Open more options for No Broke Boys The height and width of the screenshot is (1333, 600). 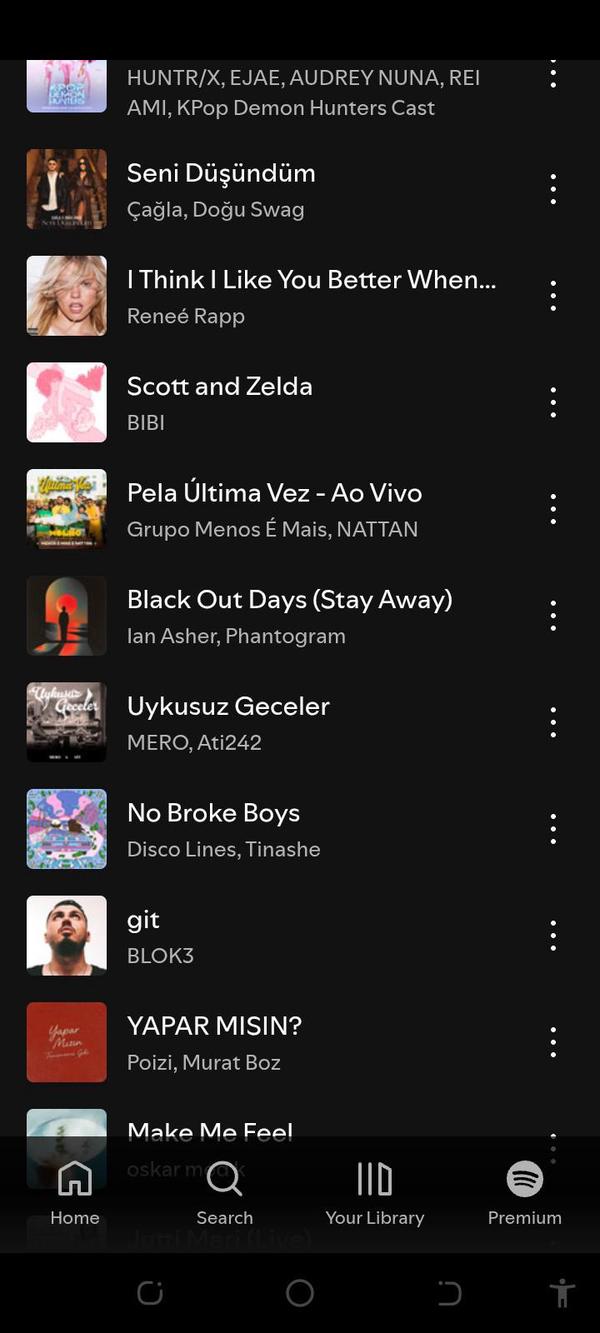tap(553, 829)
